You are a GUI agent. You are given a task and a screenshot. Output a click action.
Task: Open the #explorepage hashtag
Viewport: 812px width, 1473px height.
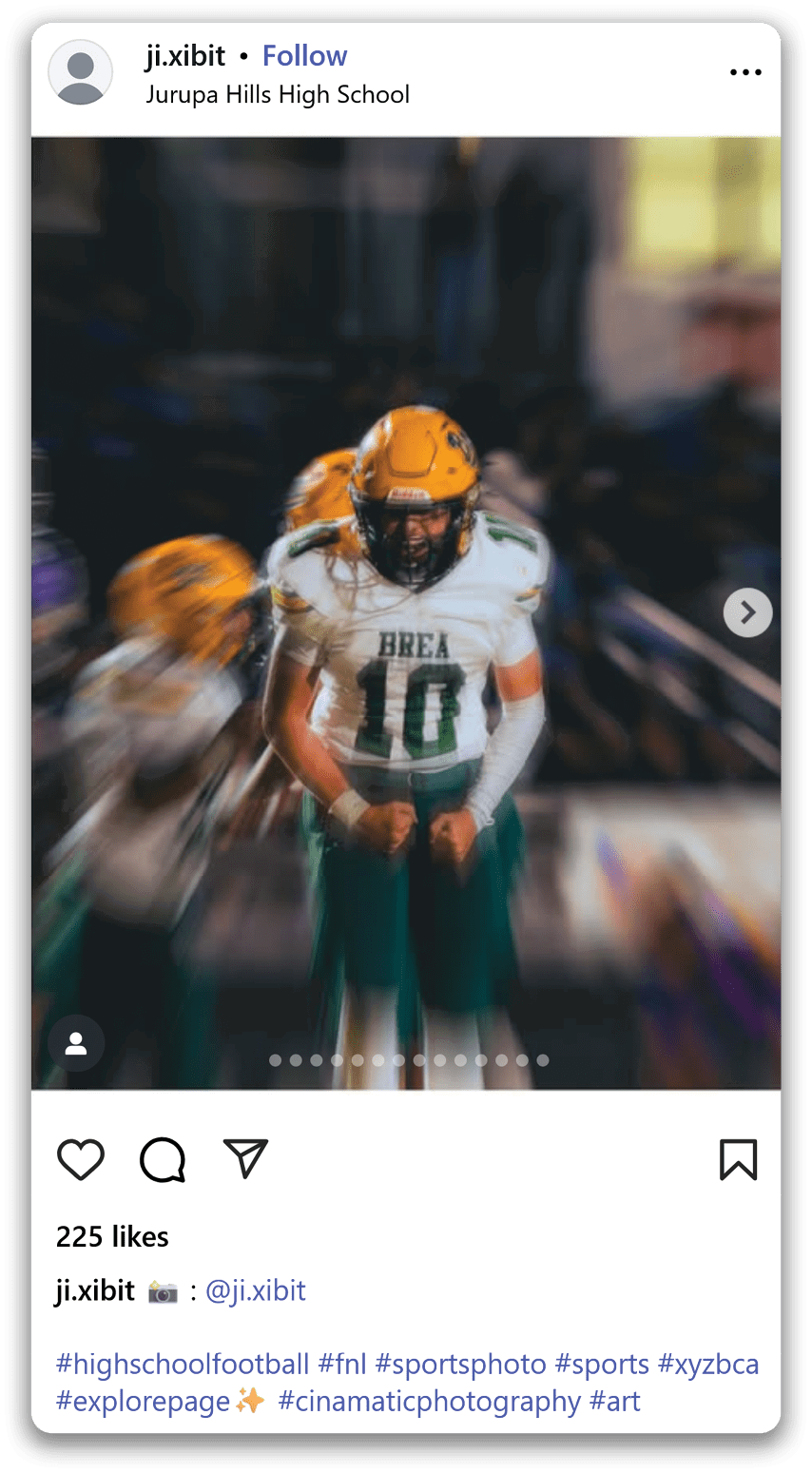click(x=144, y=1402)
